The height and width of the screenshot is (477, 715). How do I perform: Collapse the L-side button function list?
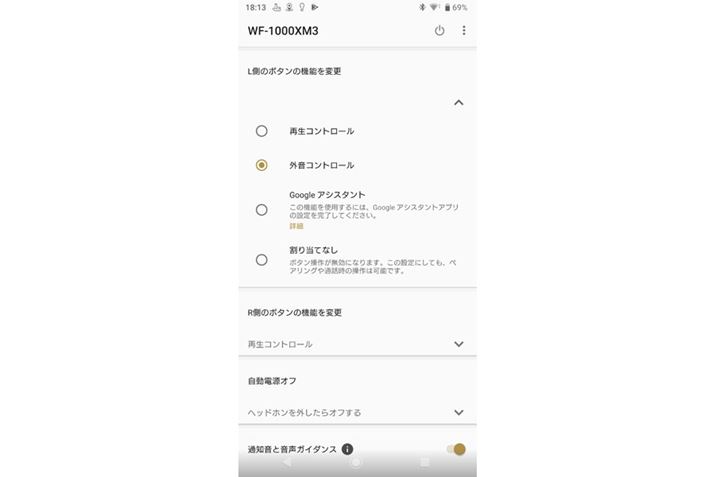pyautogui.click(x=458, y=102)
